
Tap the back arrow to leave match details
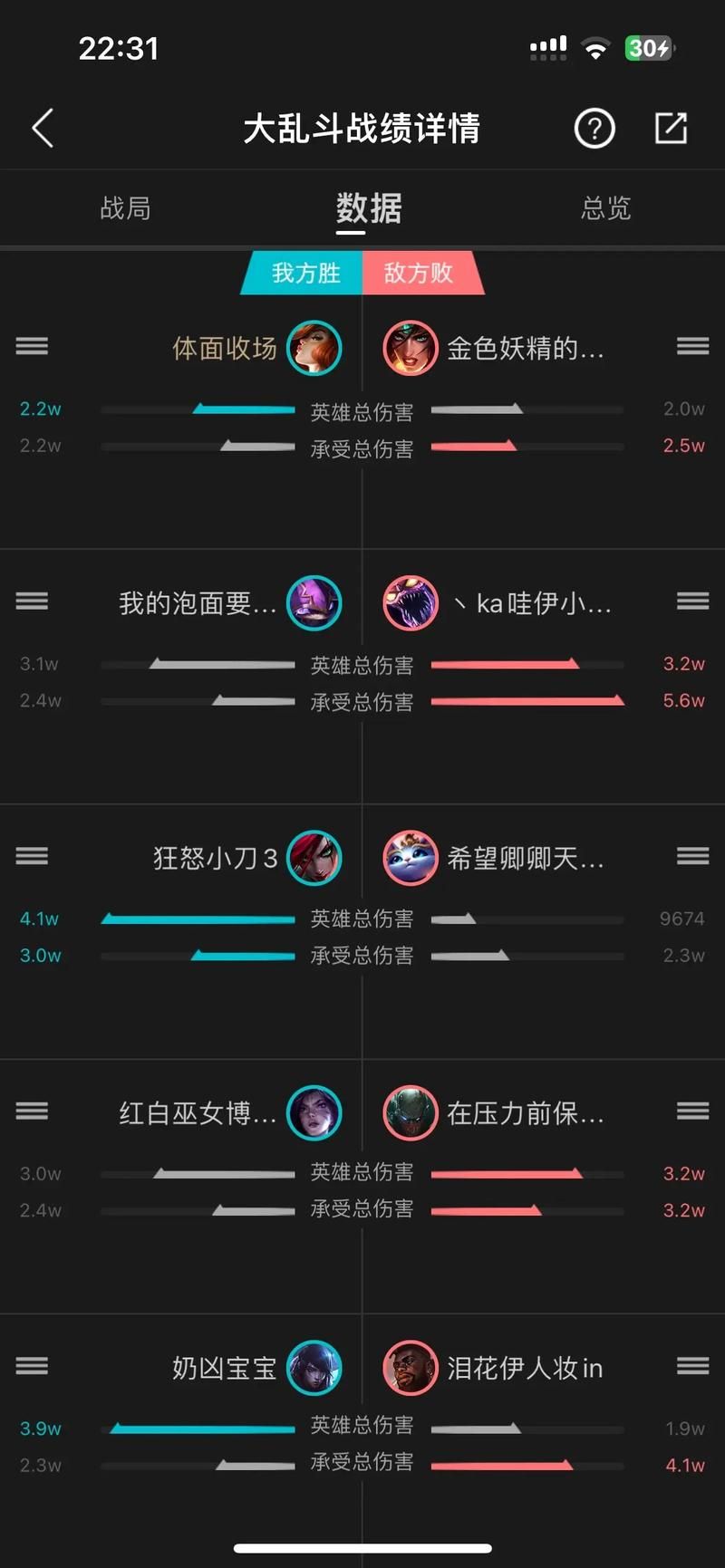pyautogui.click(x=42, y=129)
